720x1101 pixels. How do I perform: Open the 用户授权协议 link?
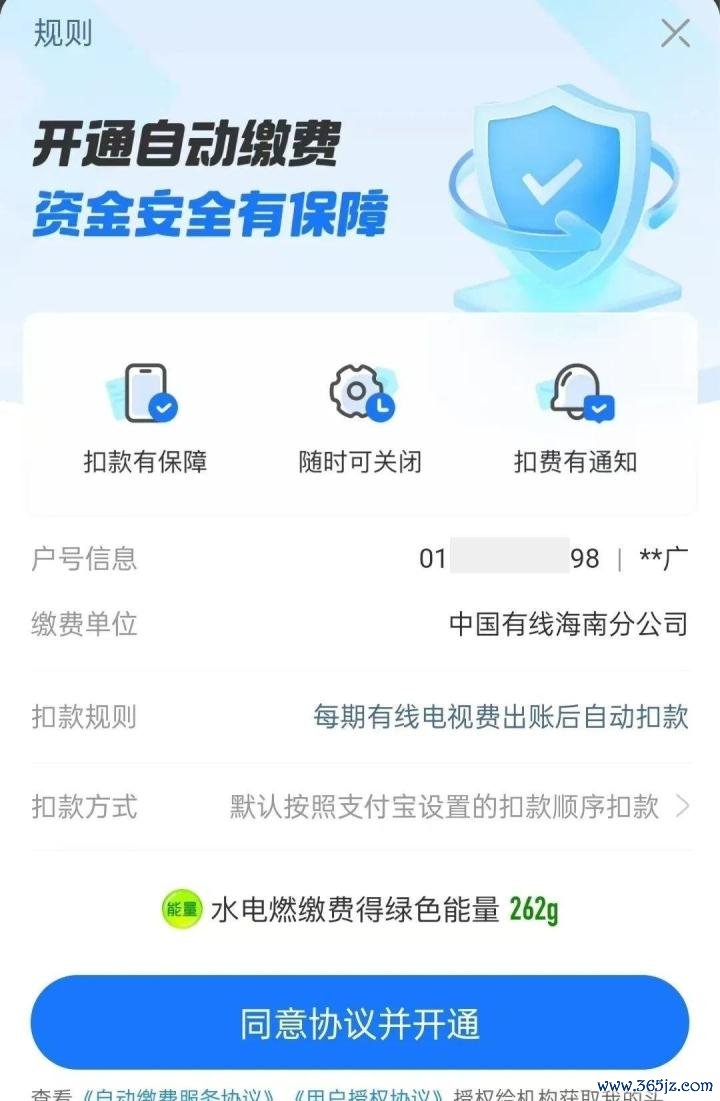tap(369, 1093)
